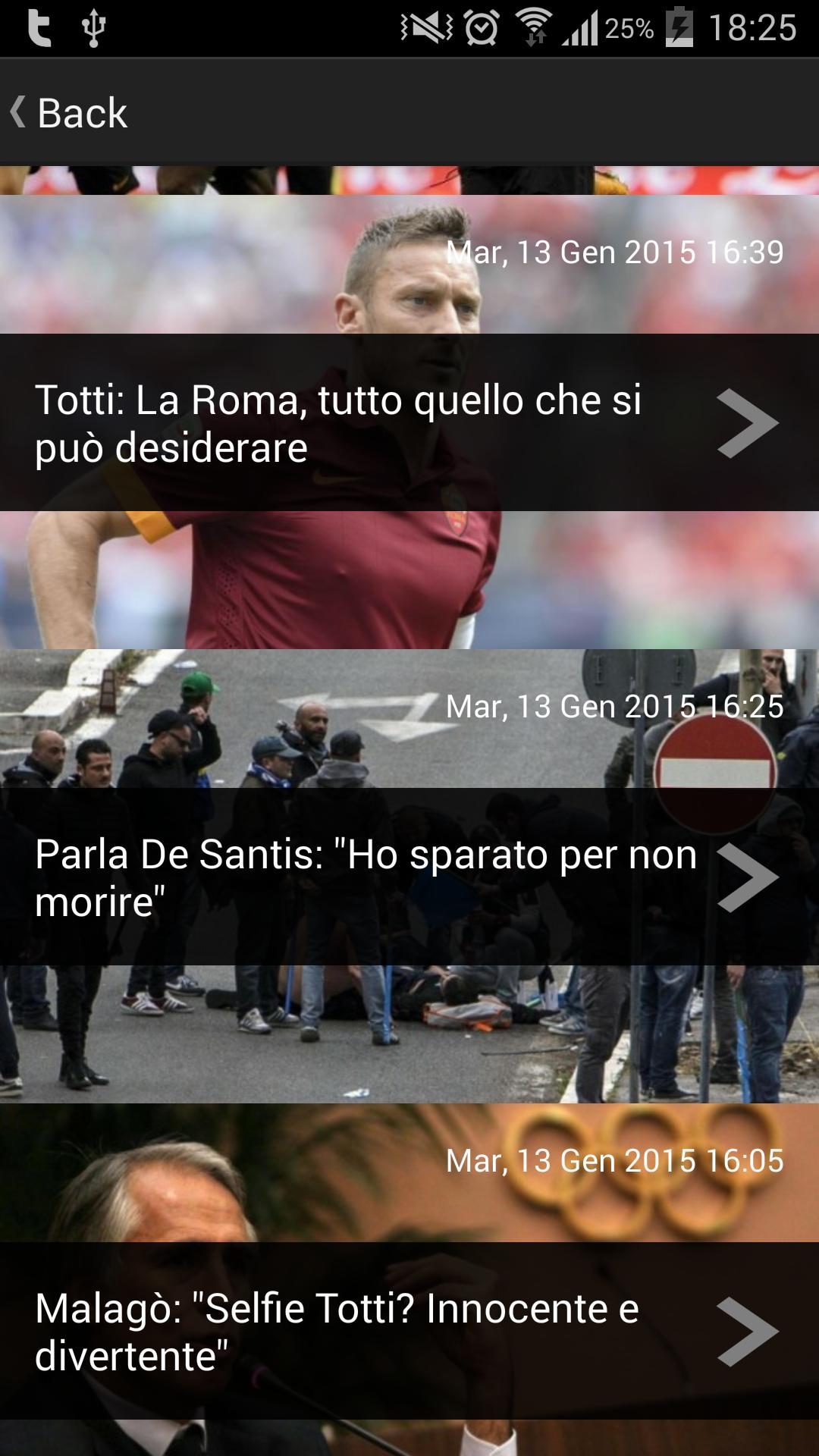The image size is (819, 1456).
Task: Read the Malagò 'Selfie Totti' article
Action: (409, 1330)
